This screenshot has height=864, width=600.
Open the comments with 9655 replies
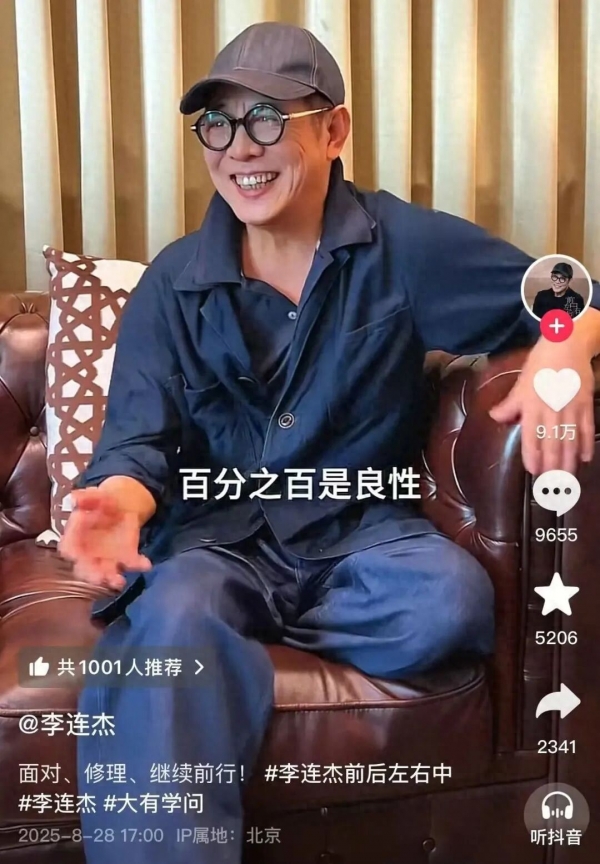point(556,493)
